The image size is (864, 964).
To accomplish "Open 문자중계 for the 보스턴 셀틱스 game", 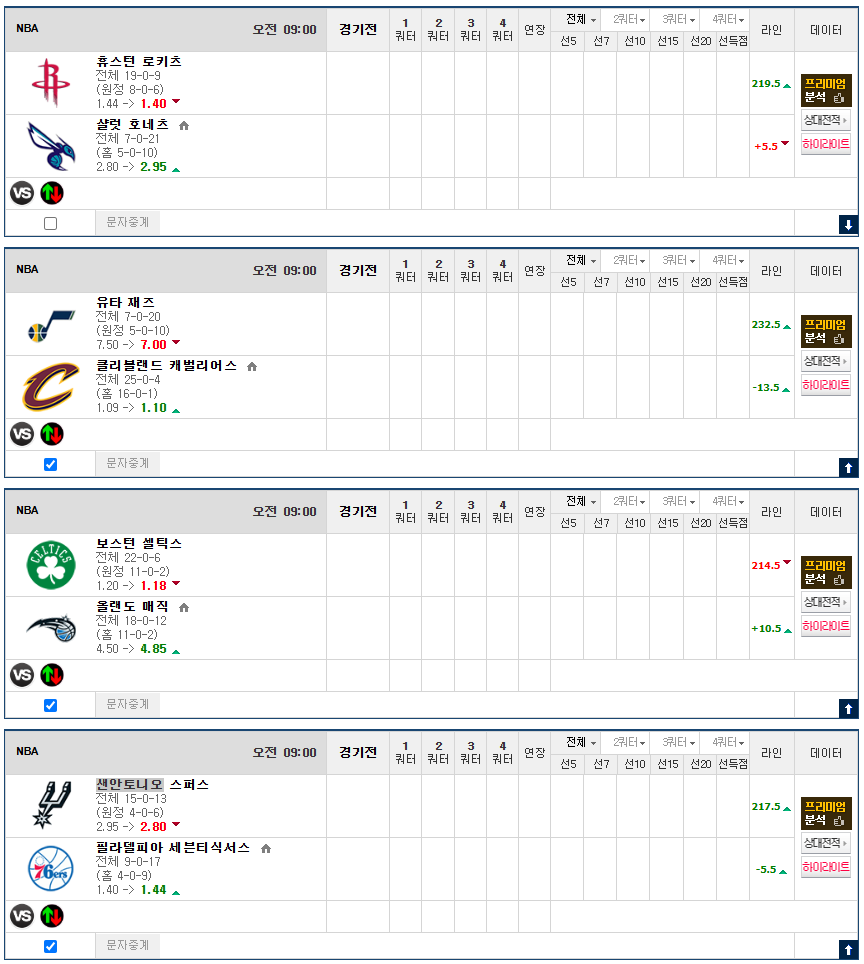I will click(128, 704).
